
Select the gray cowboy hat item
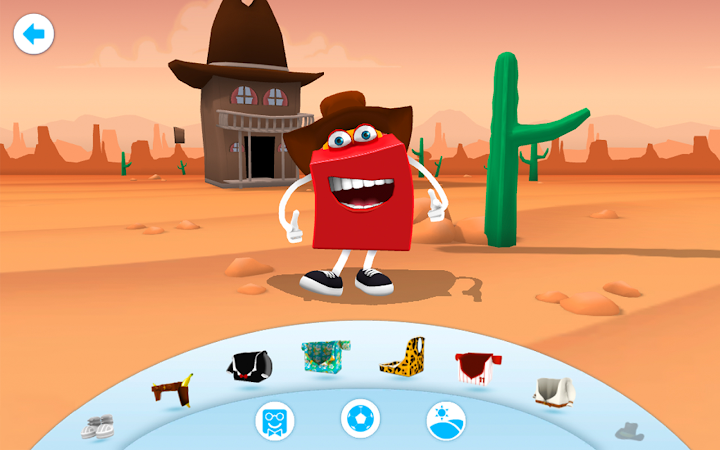coord(629,432)
